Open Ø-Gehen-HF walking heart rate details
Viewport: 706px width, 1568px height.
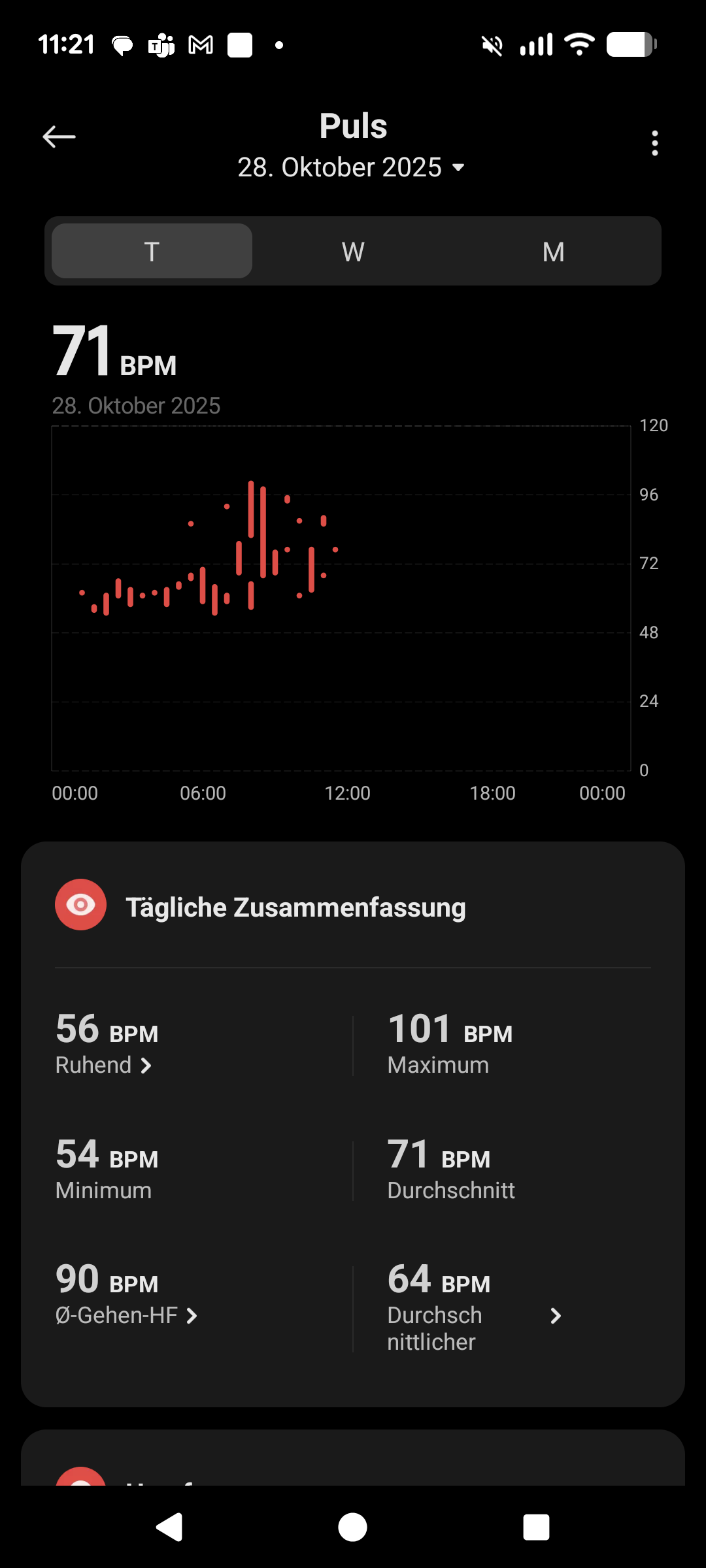(127, 1315)
